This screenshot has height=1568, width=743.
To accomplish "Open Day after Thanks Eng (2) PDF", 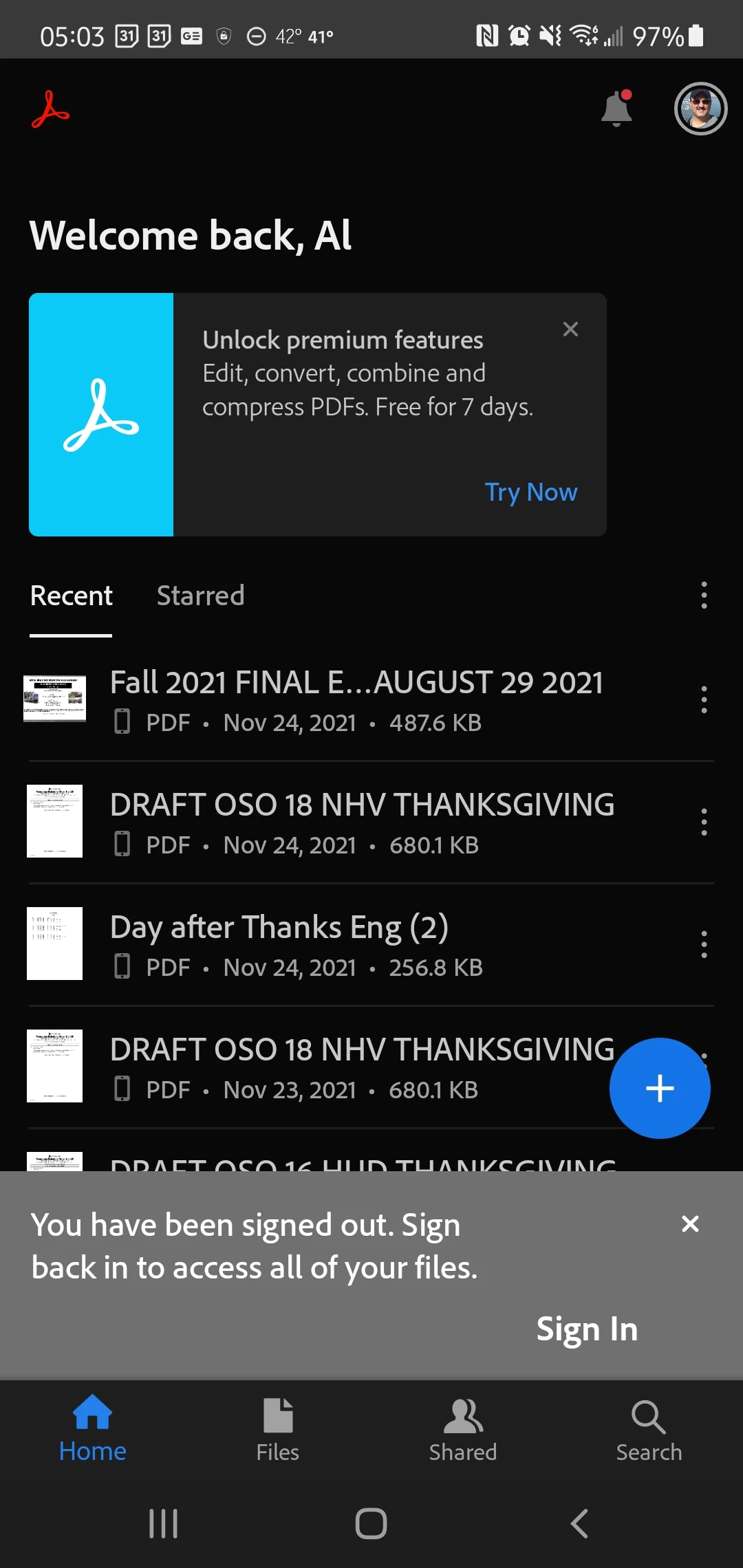I will 279,944.
